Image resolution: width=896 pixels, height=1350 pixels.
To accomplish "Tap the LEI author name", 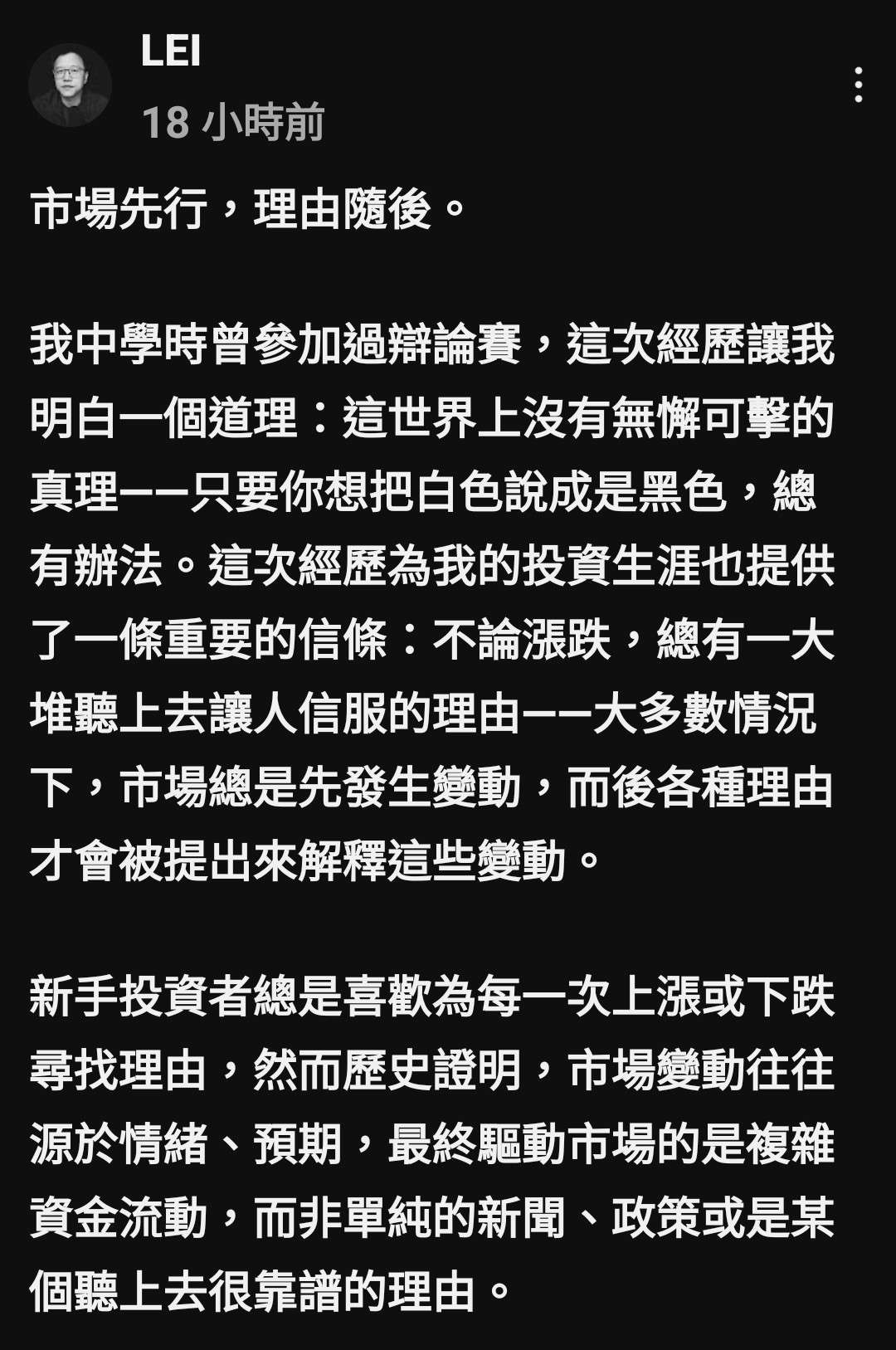I will click(171, 51).
